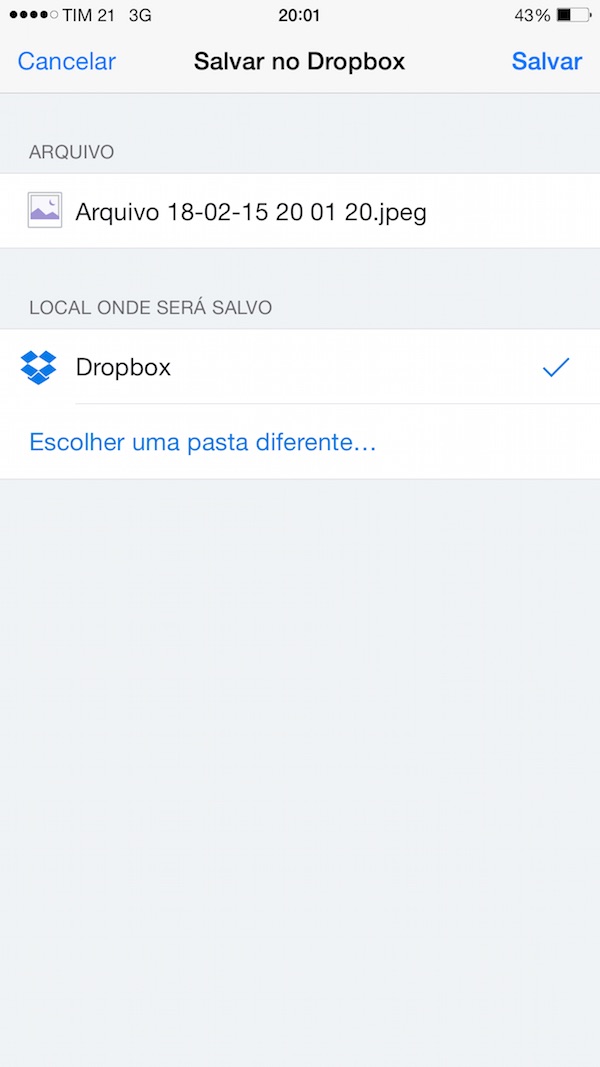Open Escolher uma pasta diferente
This screenshot has width=600, height=1067.
click(203, 443)
